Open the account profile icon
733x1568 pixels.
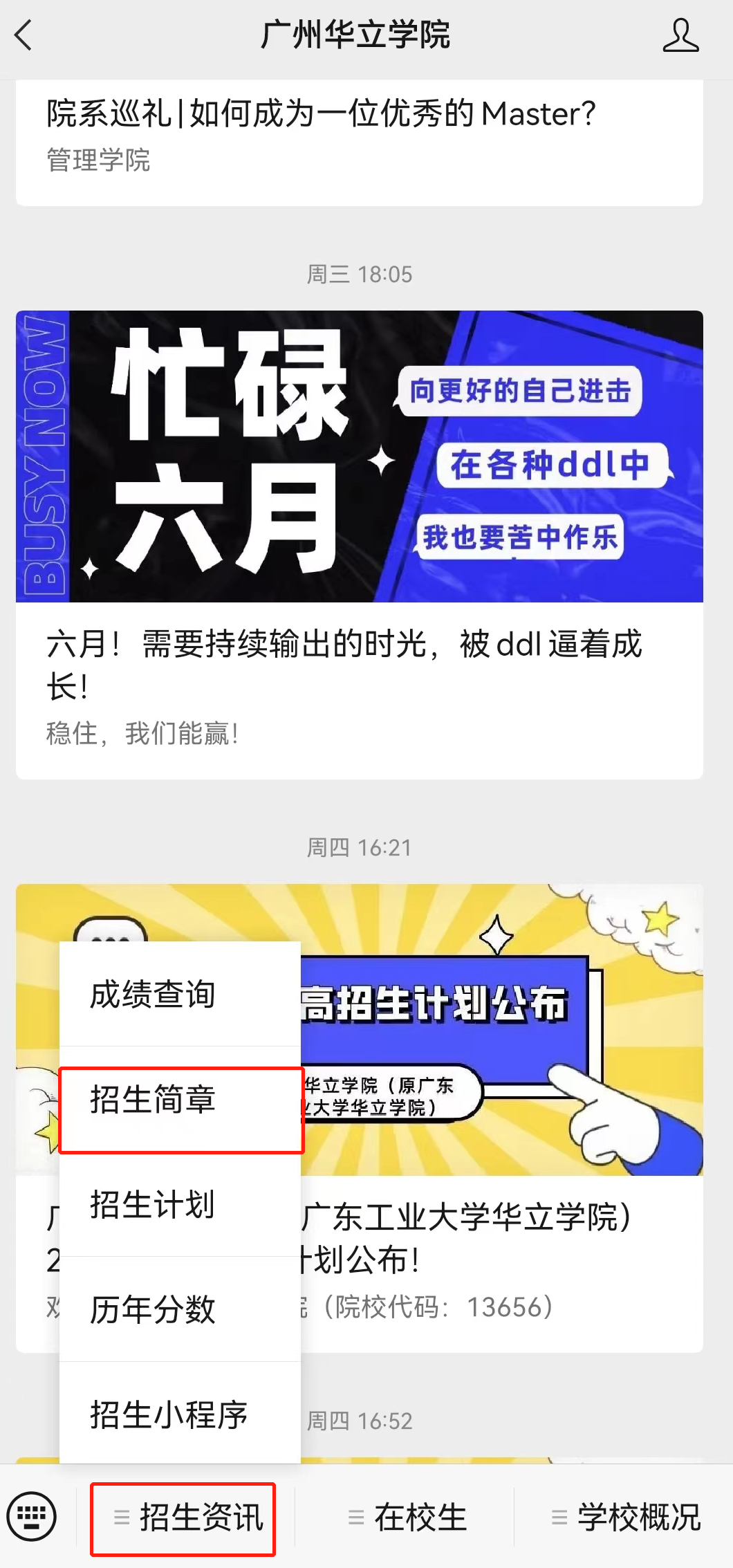[680, 35]
